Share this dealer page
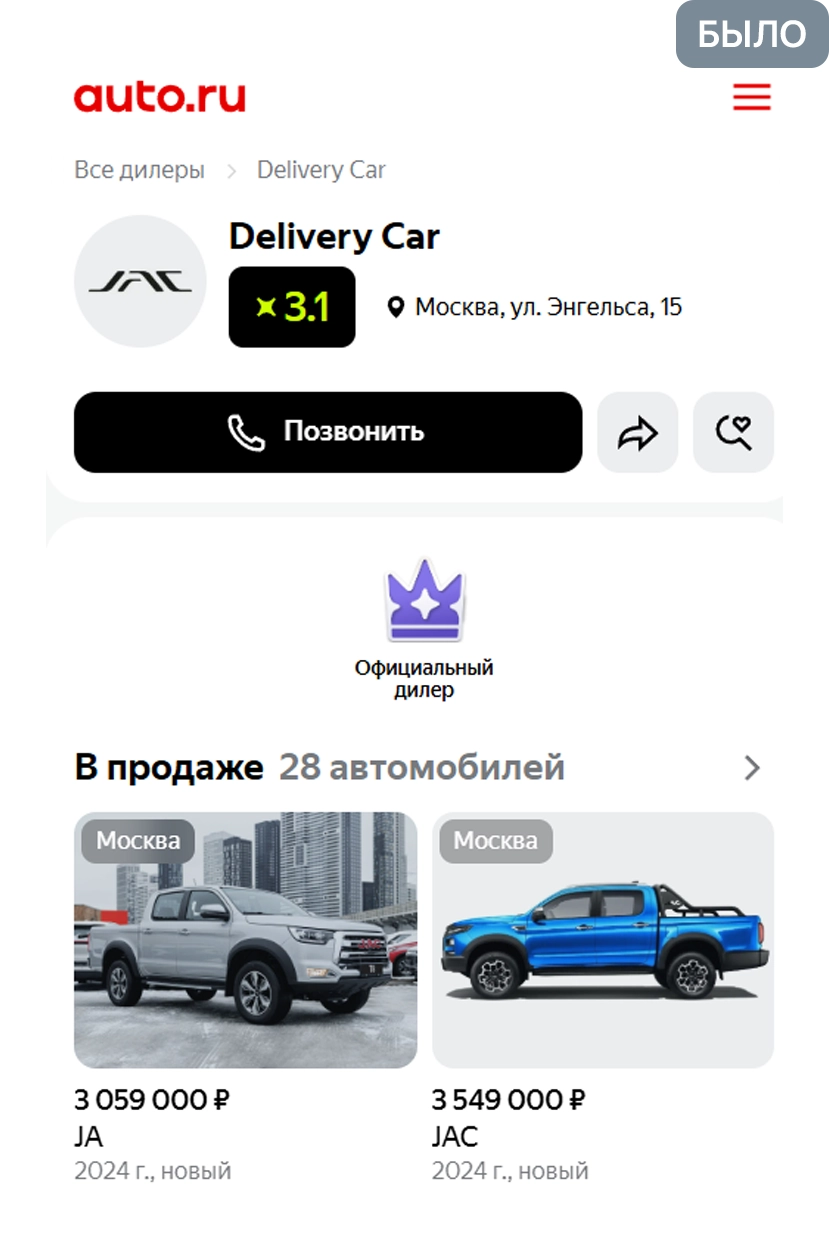 (637, 432)
